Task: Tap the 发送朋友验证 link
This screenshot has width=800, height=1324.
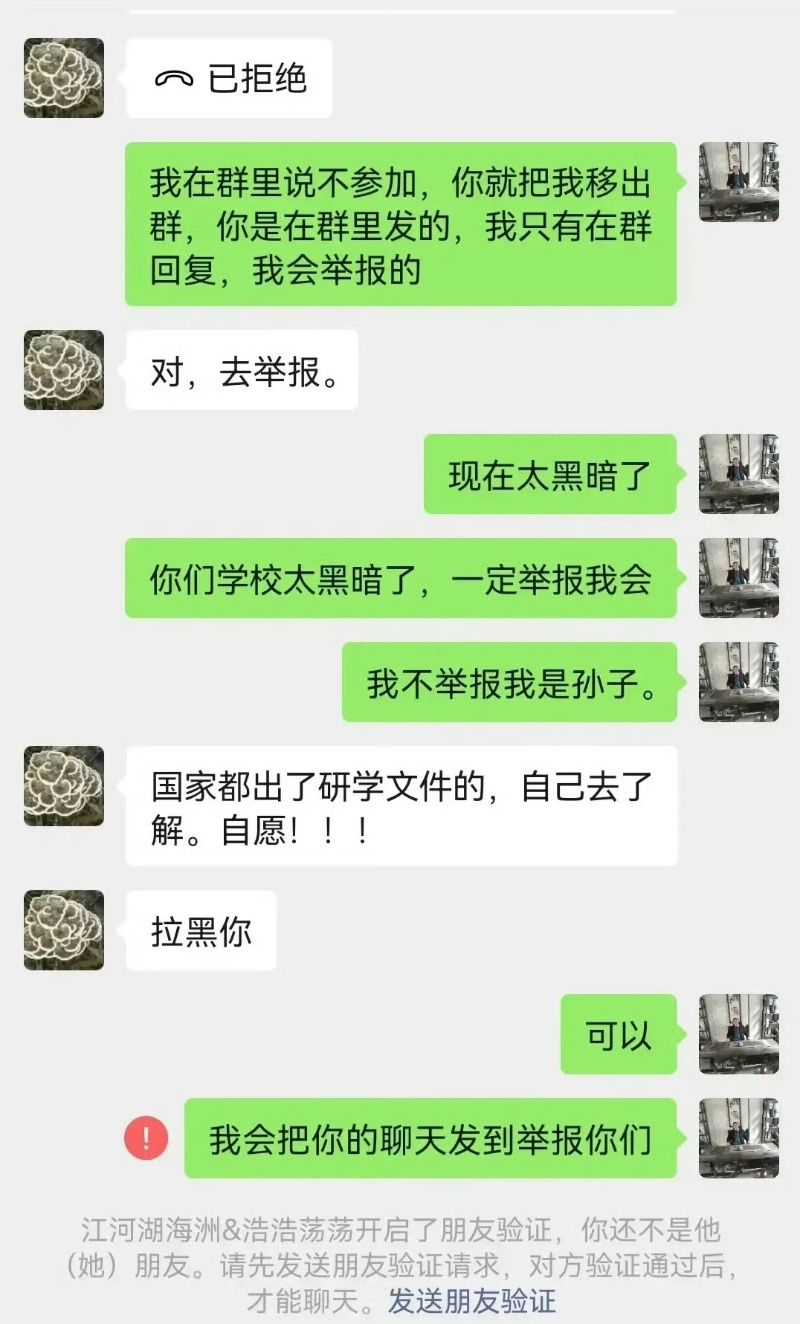Action: pos(472,1301)
